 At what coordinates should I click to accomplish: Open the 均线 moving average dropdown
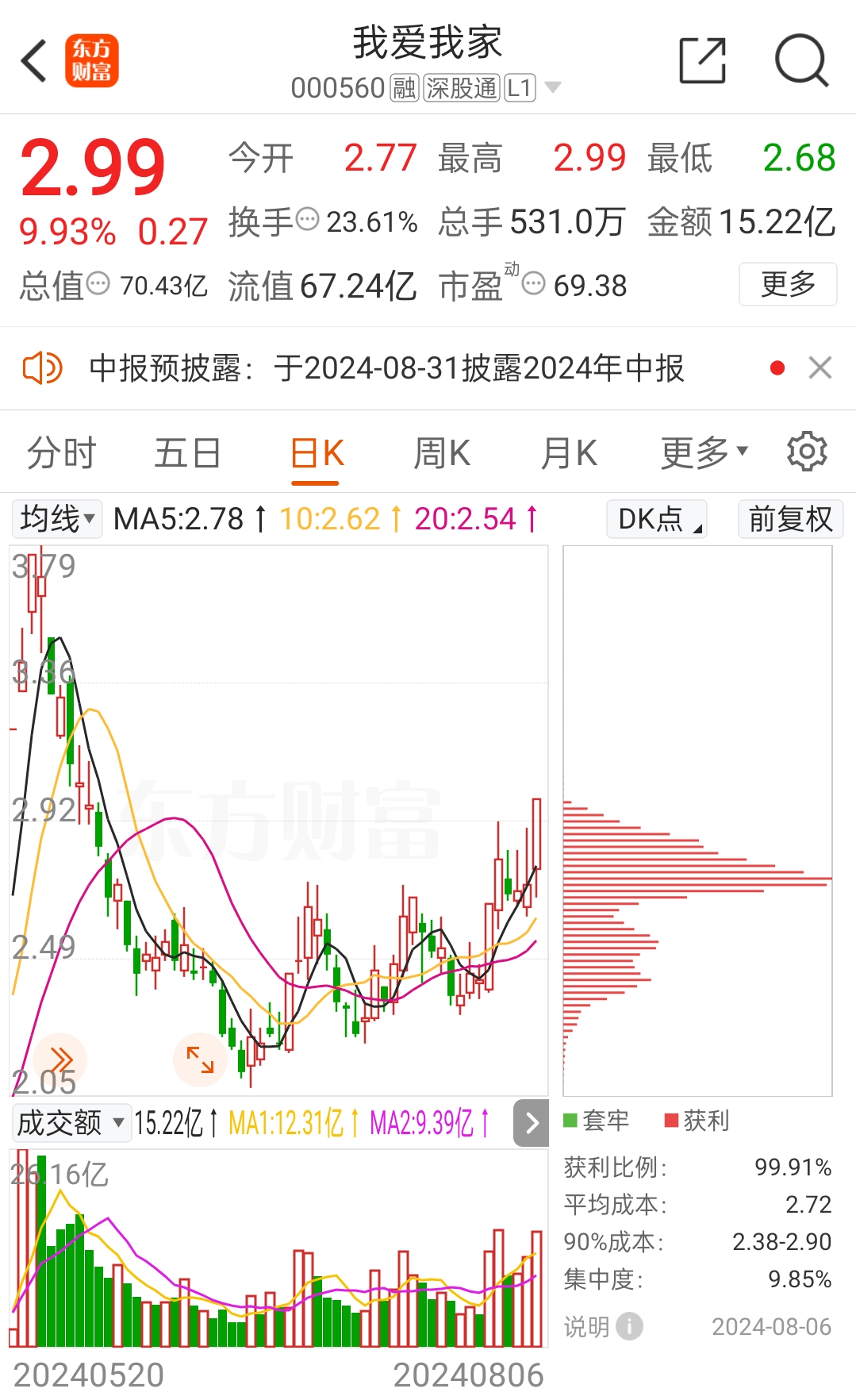click(x=56, y=519)
